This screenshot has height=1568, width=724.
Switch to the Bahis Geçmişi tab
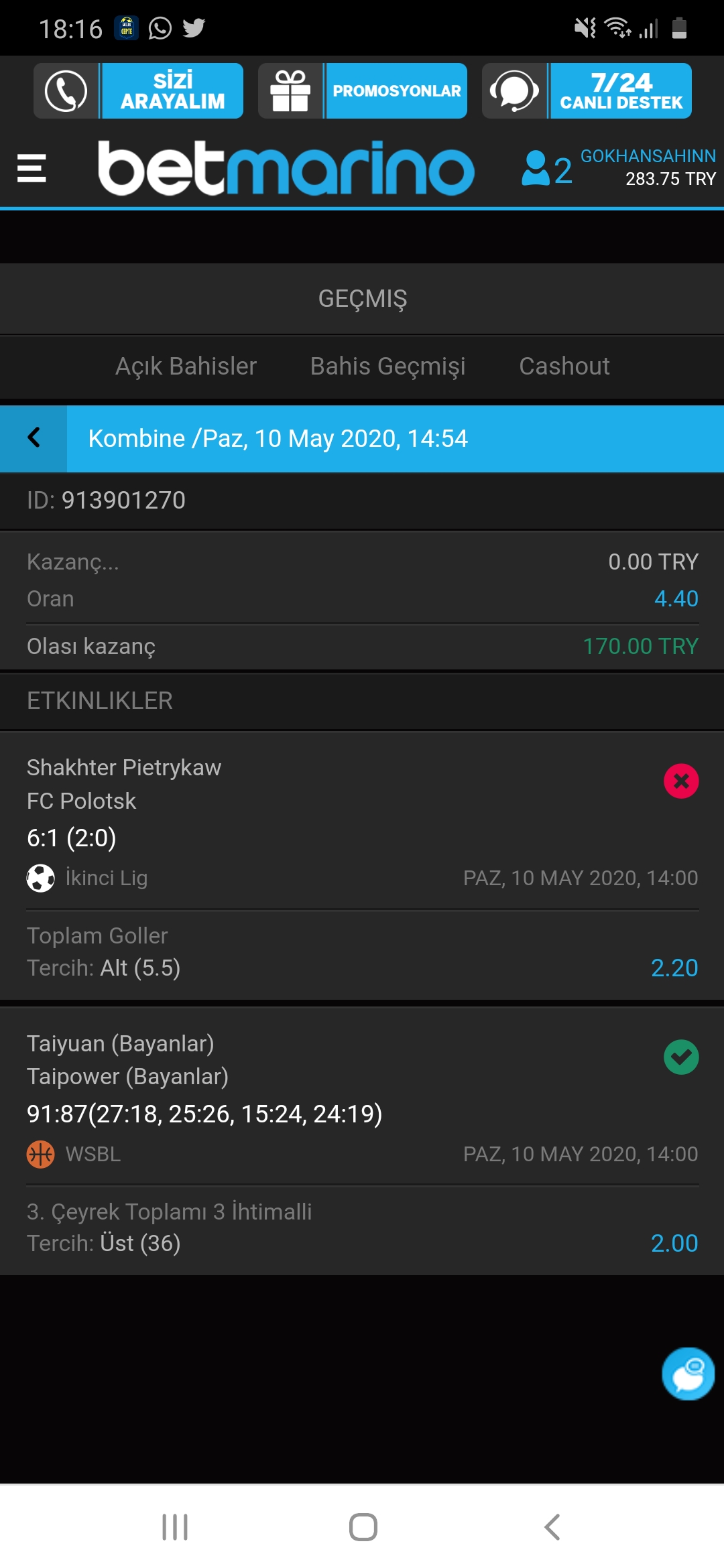coord(387,367)
